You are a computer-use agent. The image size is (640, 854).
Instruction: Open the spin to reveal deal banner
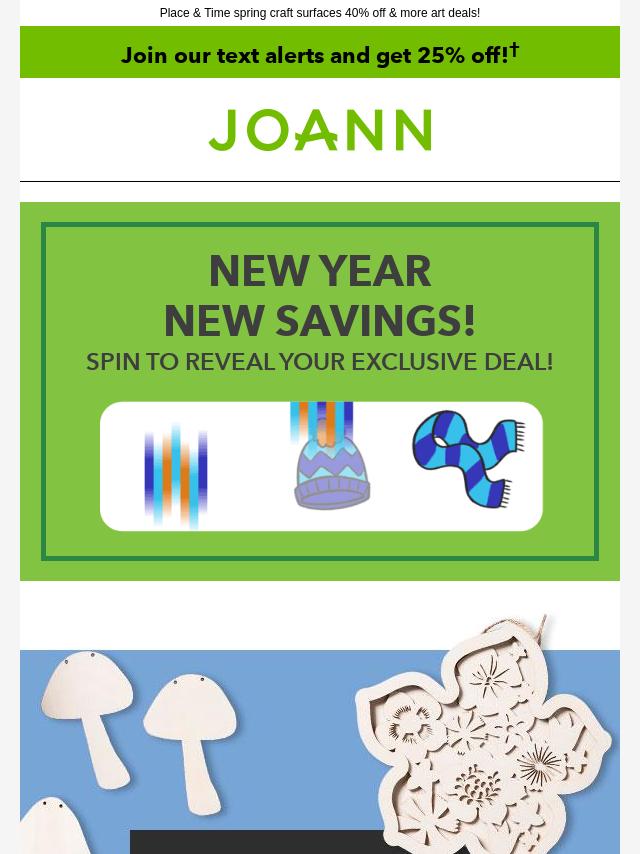320,391
